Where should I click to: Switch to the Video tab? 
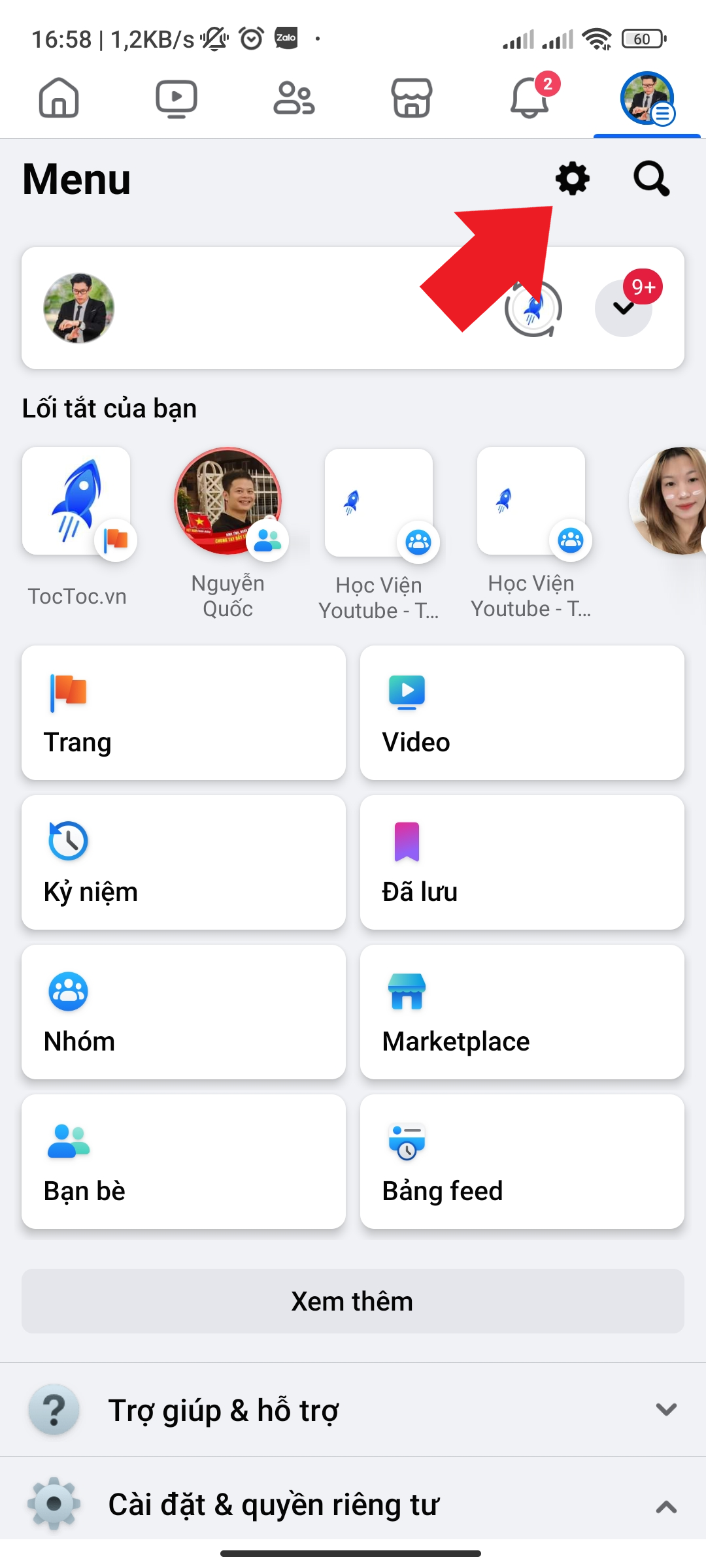tap(176, 99)
